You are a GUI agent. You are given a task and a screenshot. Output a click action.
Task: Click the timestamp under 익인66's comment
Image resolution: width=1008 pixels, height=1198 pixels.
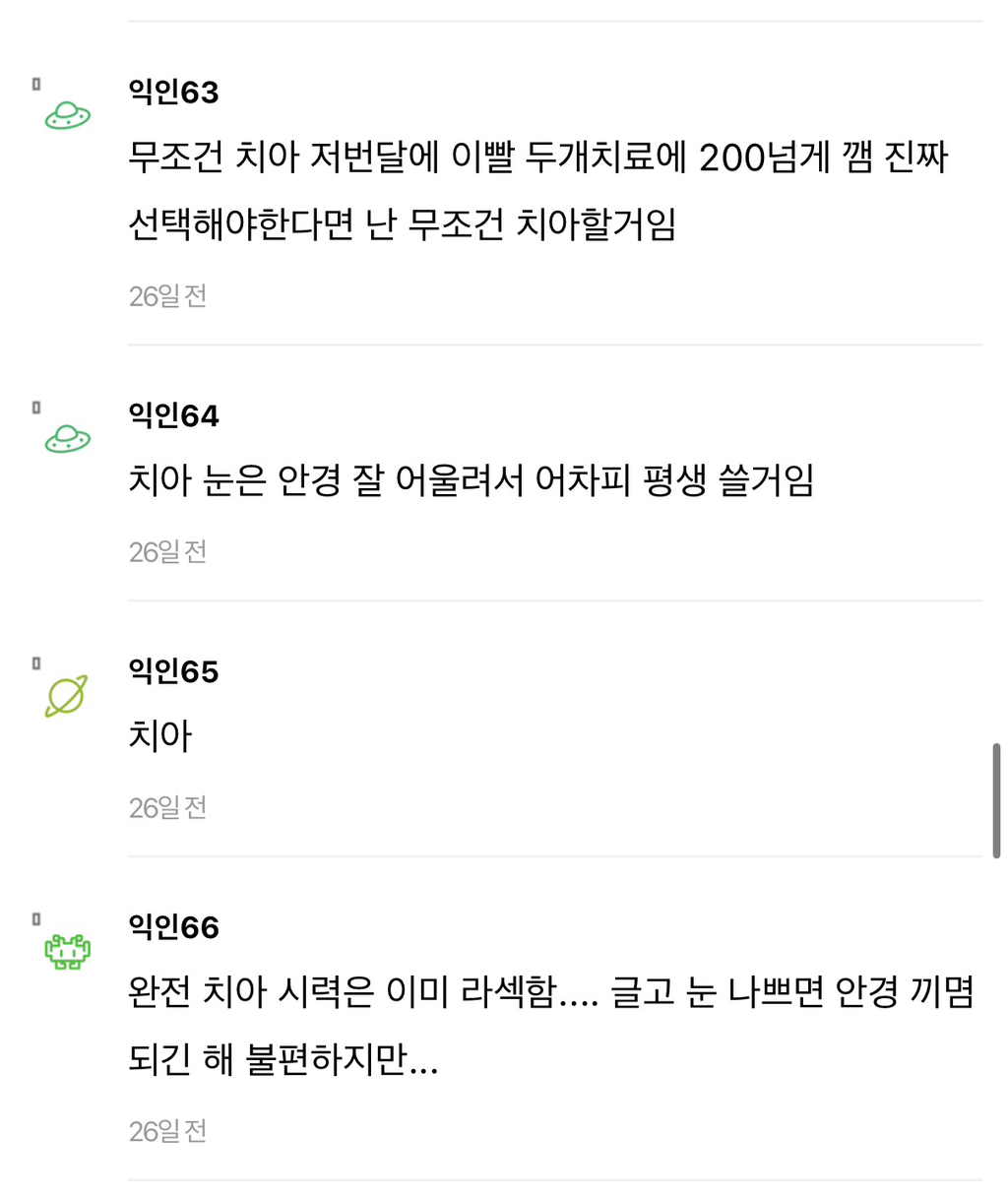point(168,1131)
